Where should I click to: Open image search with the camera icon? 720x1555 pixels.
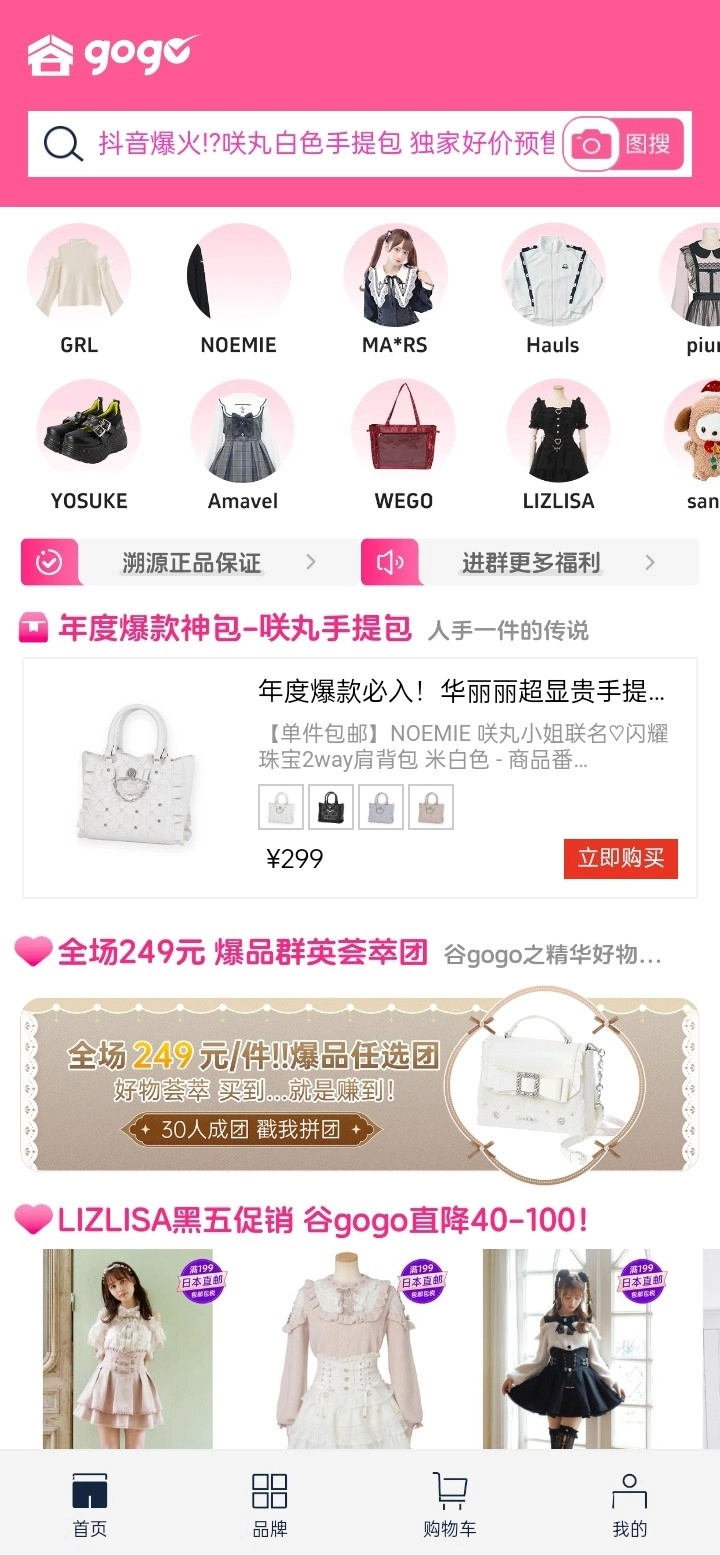point(592,145)
